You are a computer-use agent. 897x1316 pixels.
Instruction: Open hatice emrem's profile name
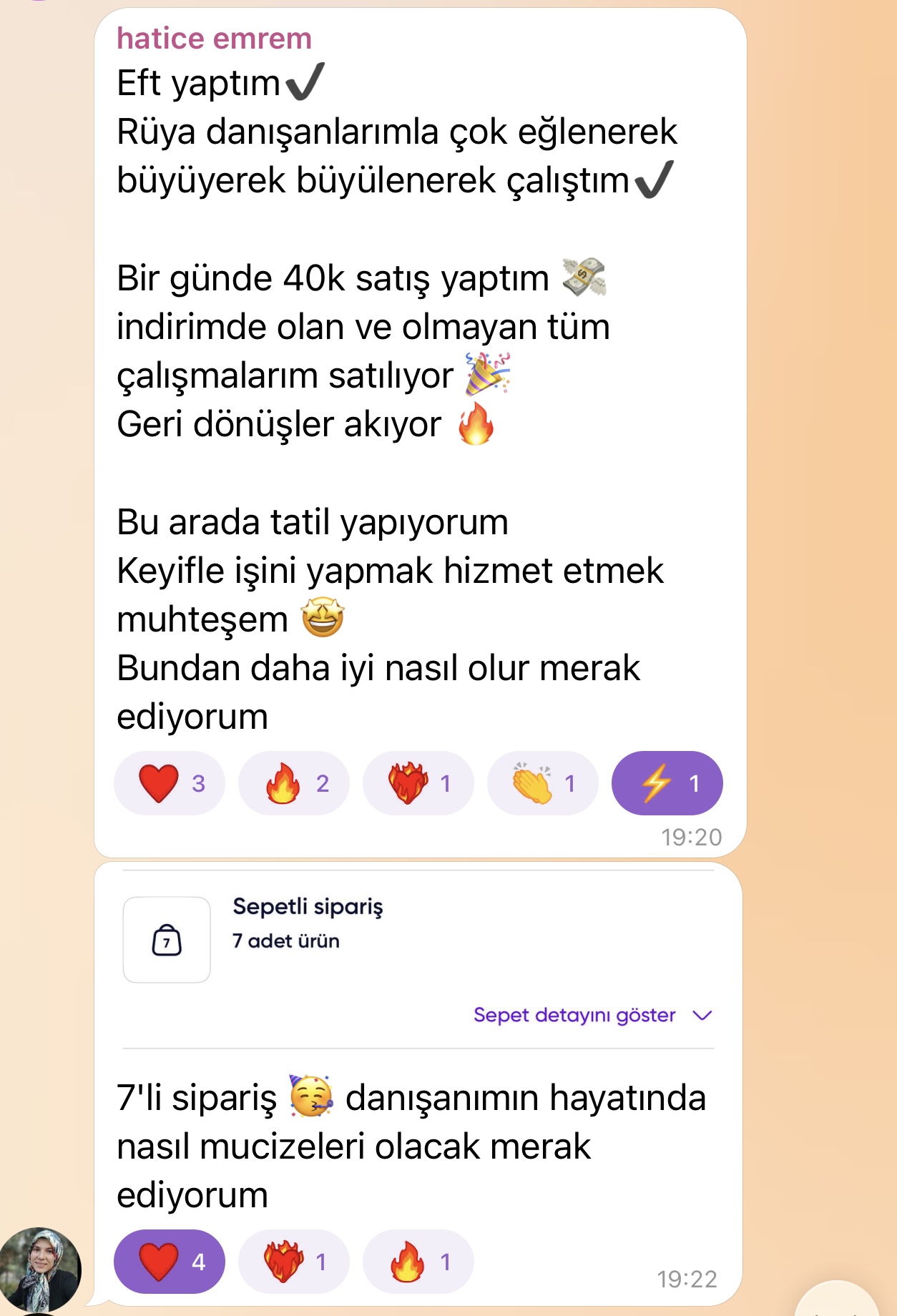pyautogui.click(x=214, y=39)
